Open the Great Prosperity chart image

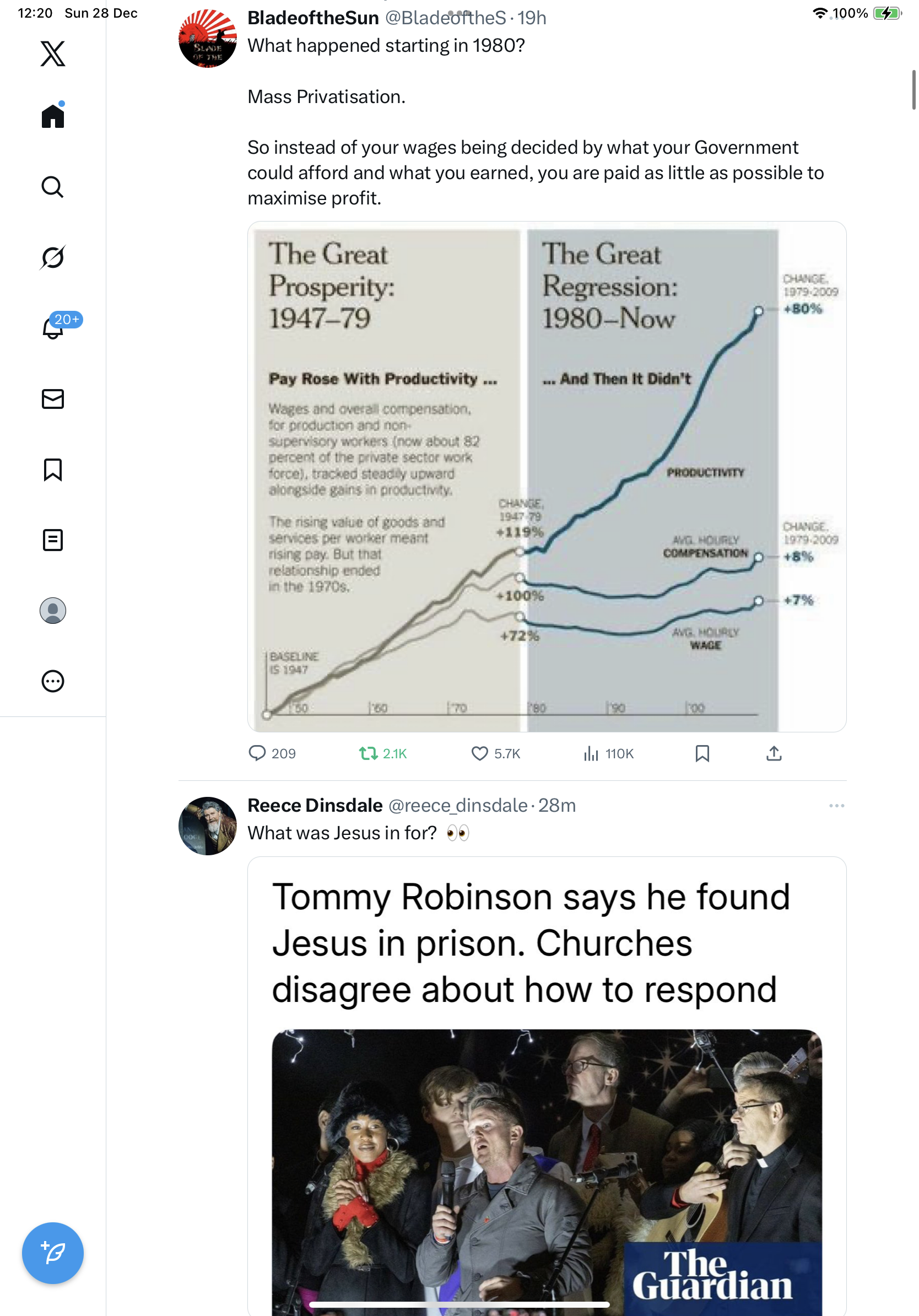coord(547,476)
